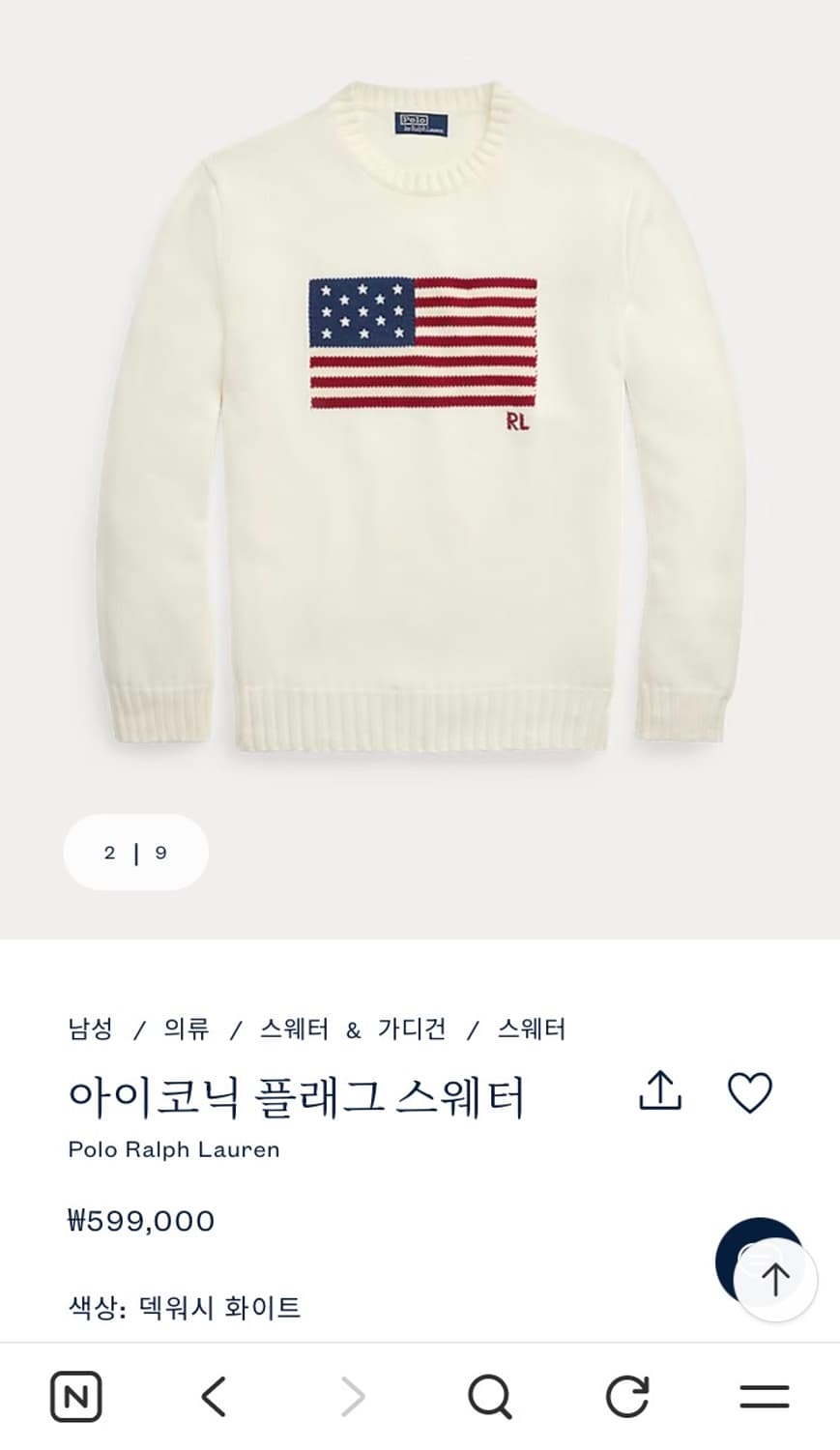
Task: Navigate back to the previous page
Action: coord(216,1396)
